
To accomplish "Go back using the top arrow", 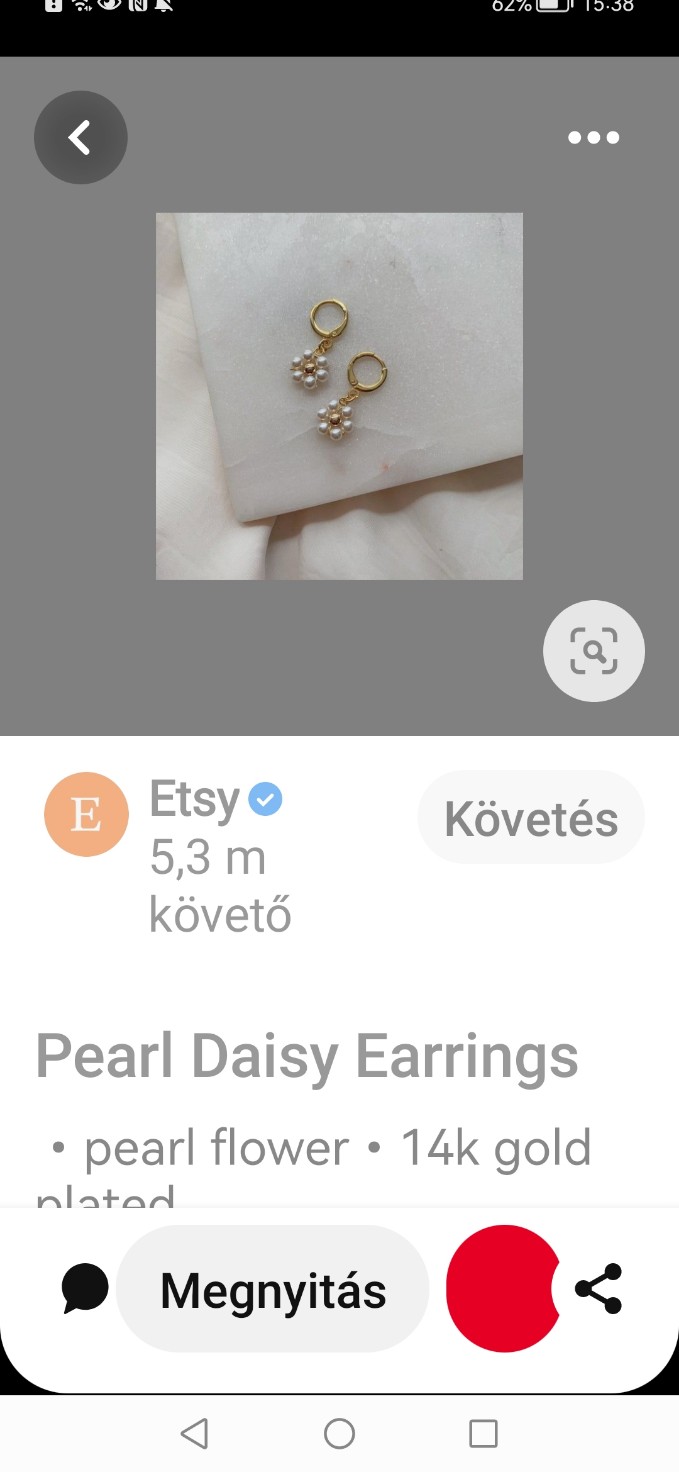I will point(81,138).
